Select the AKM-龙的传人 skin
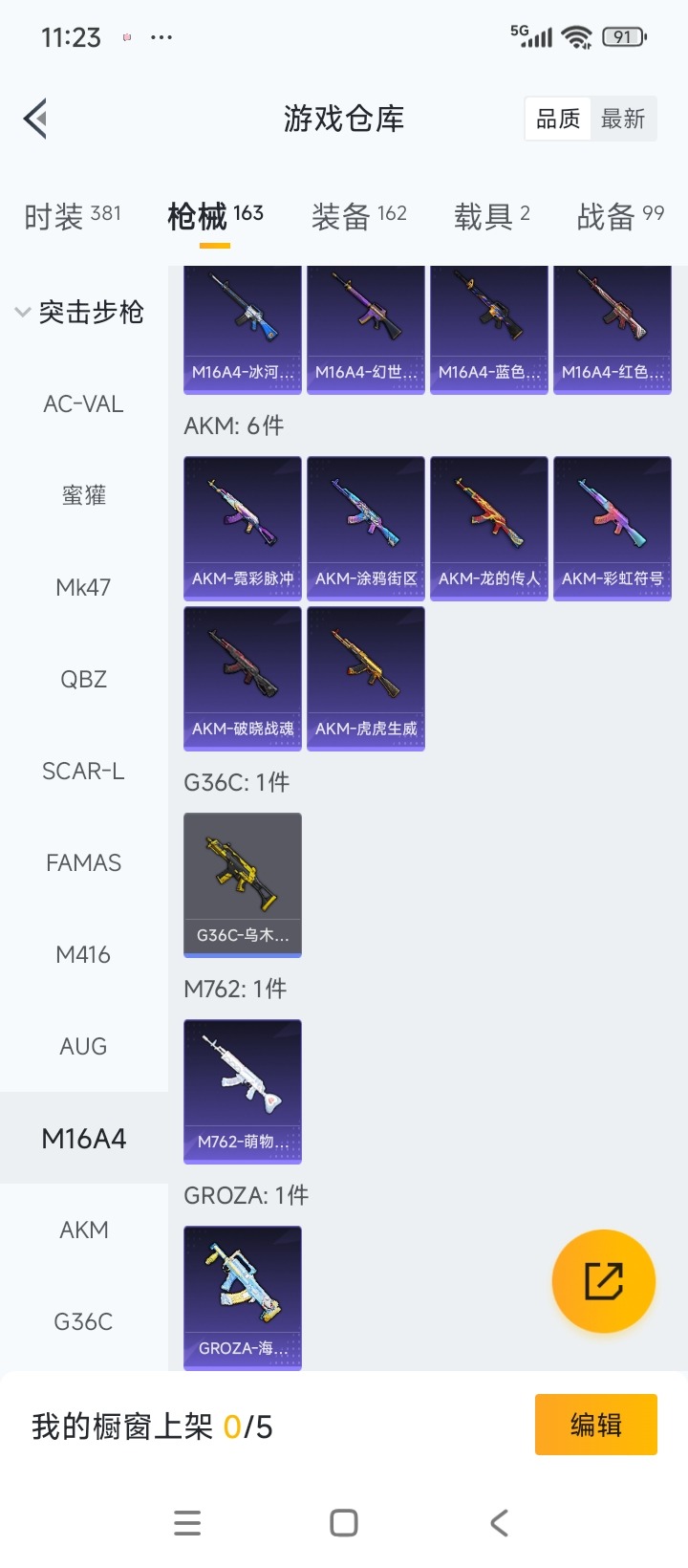Viewport: 688px width, 1568px height. [489, 528]
